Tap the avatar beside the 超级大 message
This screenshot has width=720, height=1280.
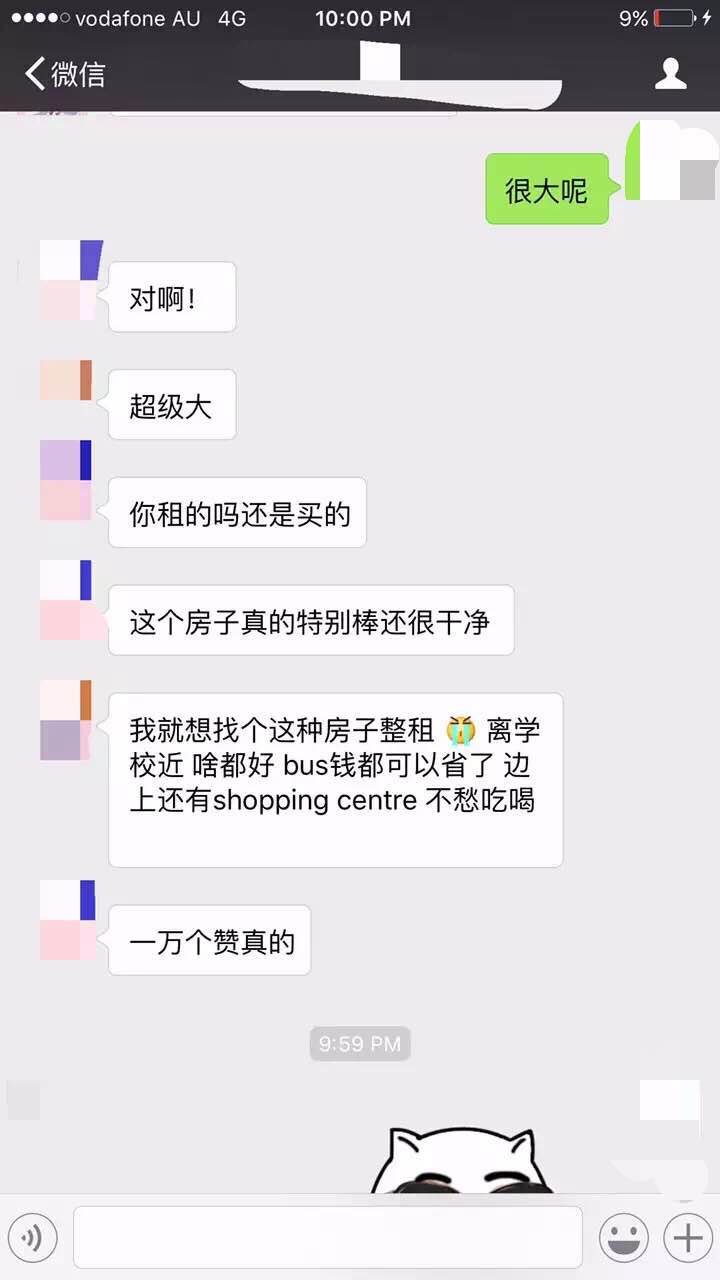(66, 380)
